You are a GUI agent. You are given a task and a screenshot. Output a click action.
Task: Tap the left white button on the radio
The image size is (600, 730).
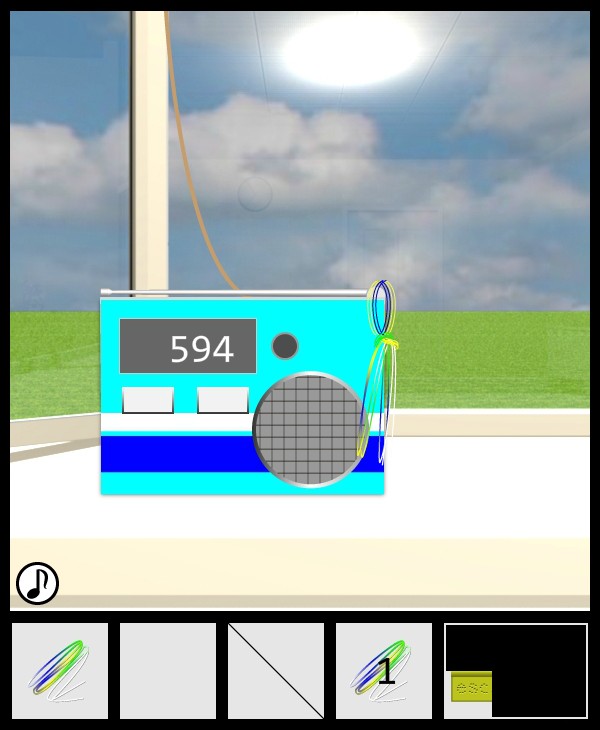click(147, 400)
